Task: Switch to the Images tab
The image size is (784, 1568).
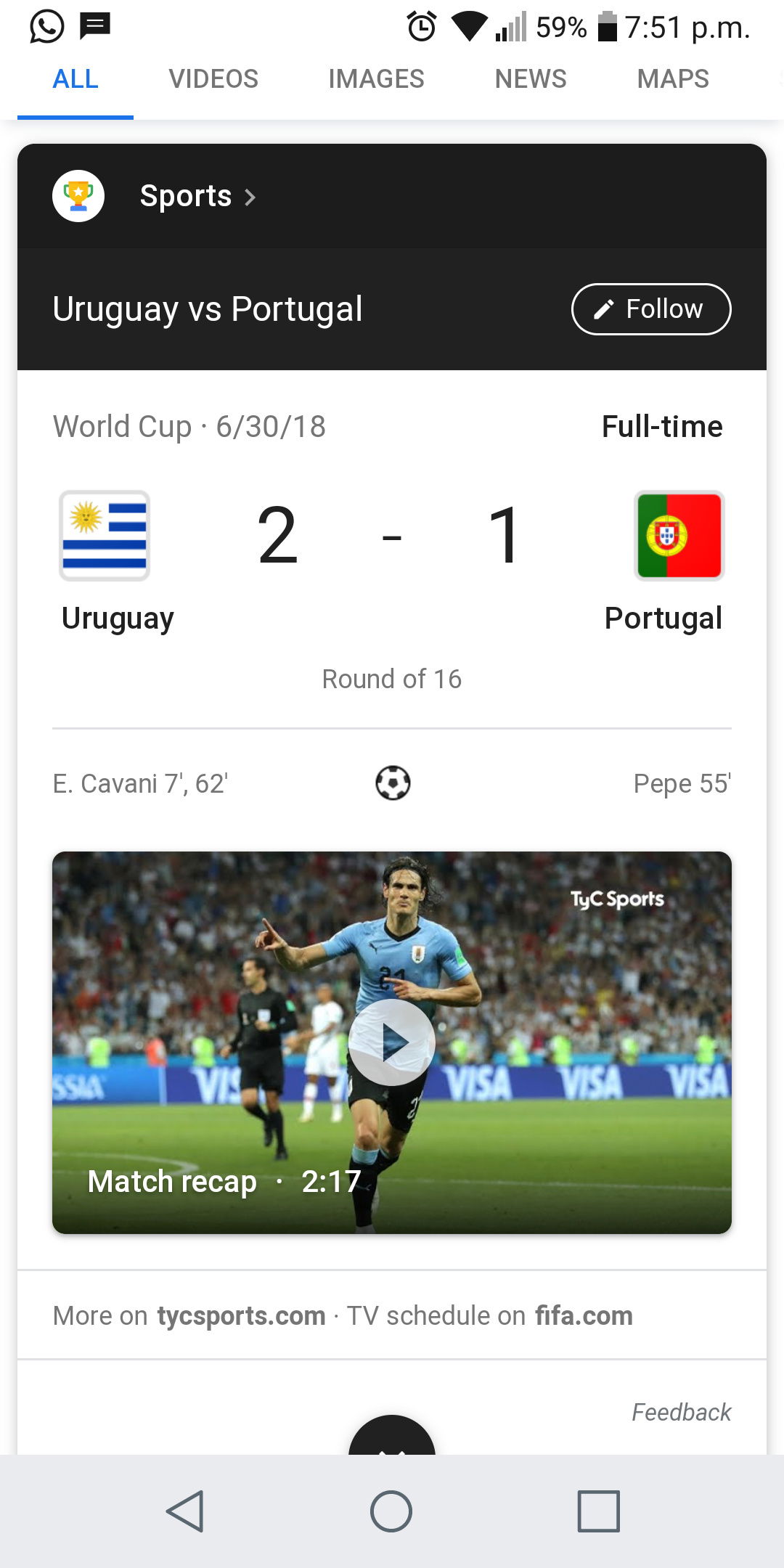Action: click(376, 78)
